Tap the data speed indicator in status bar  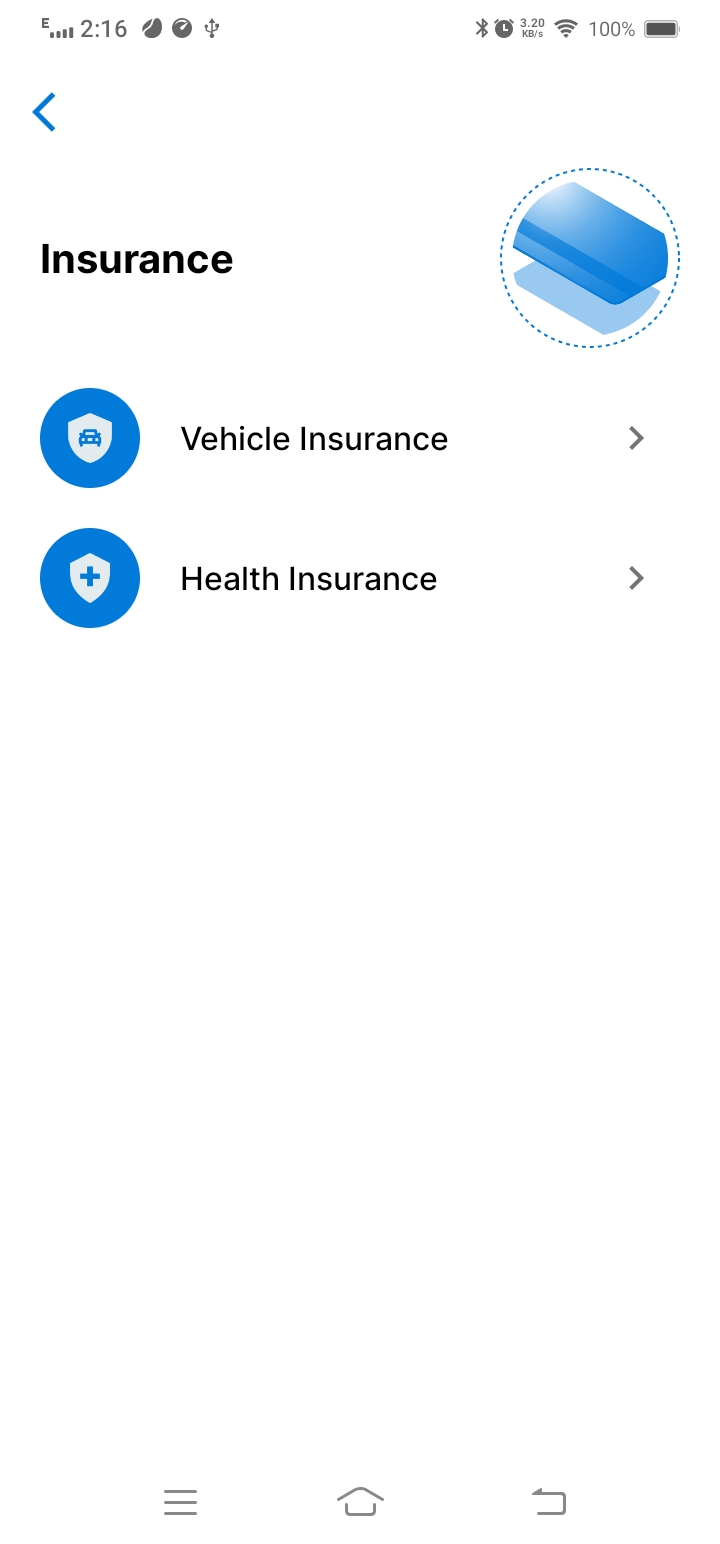(530, 29)
